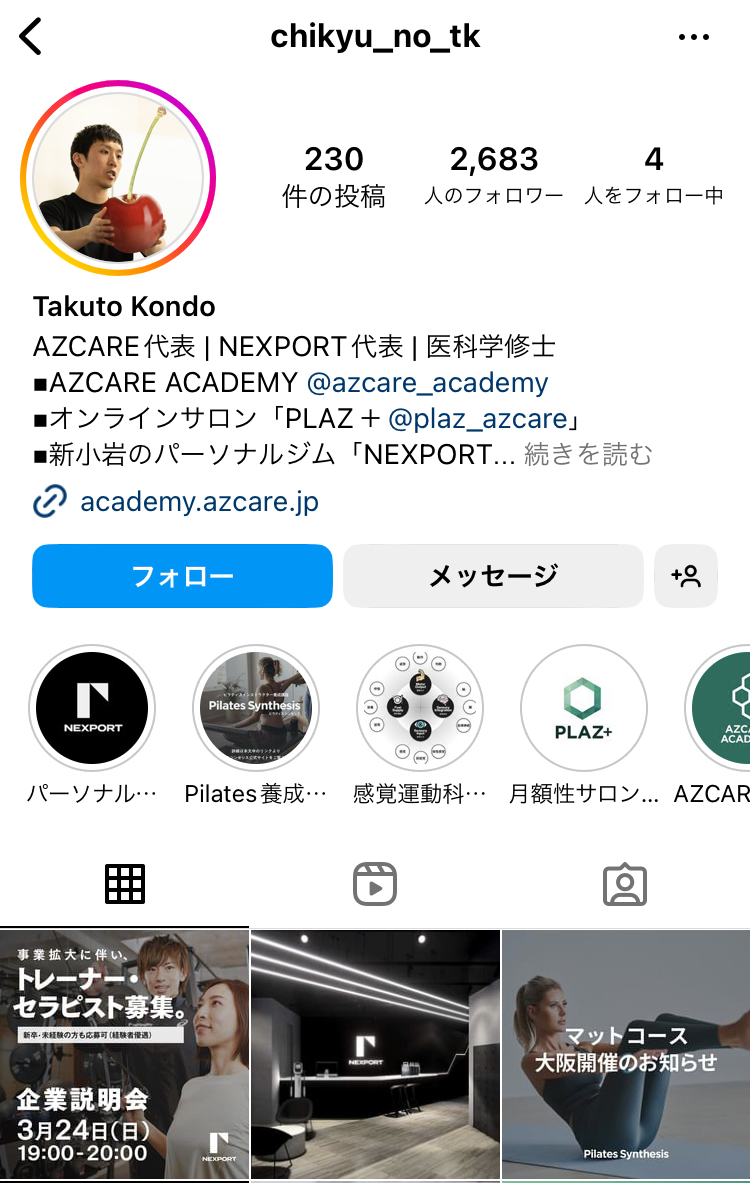Viewport: 750px width, 1183px height.
Task: Open the 2,683 followers list
Action: click(x=493, y=175)
